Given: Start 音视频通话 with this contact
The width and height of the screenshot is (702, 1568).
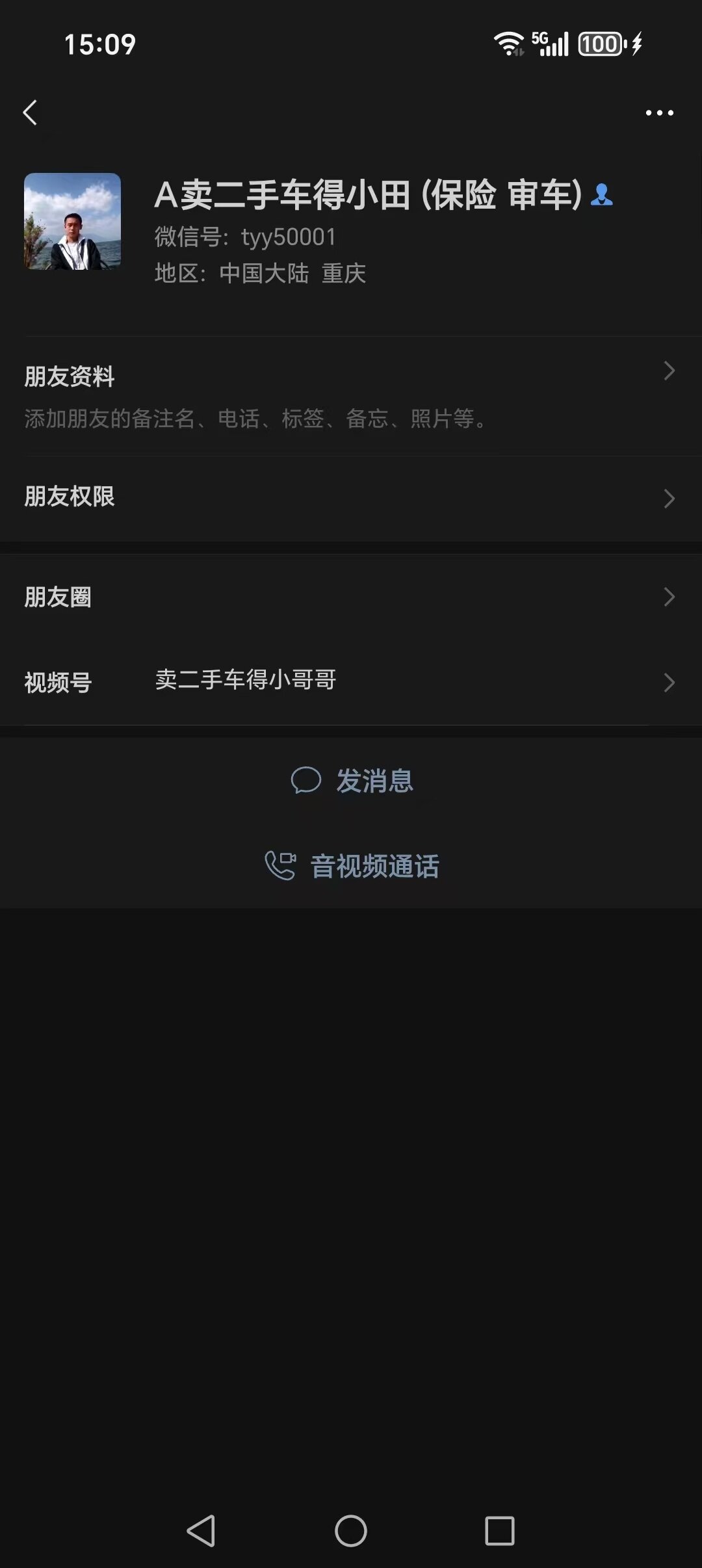Looking at the screenshot, I should 352,867.
